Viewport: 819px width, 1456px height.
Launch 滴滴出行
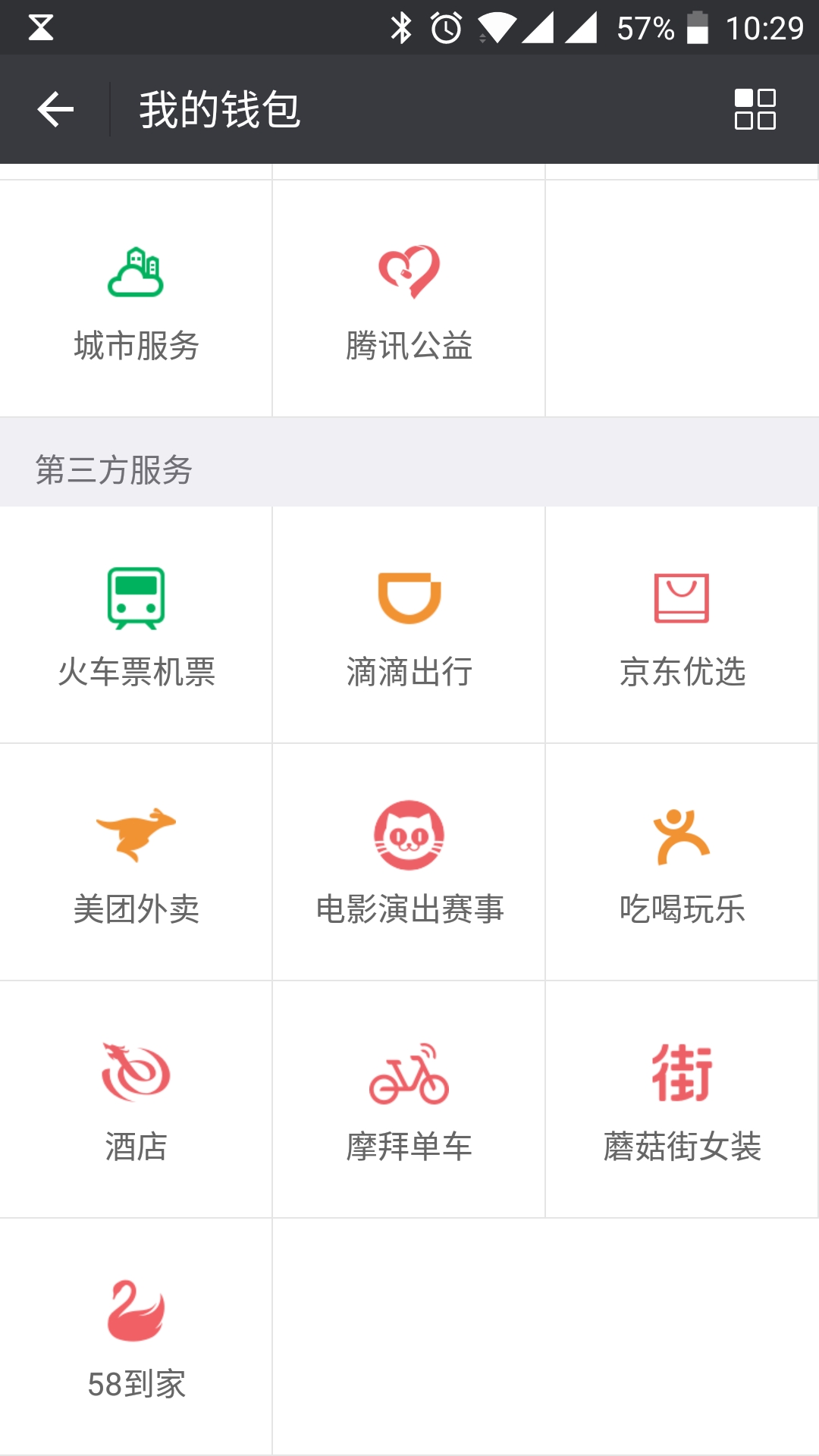point(409,625)
